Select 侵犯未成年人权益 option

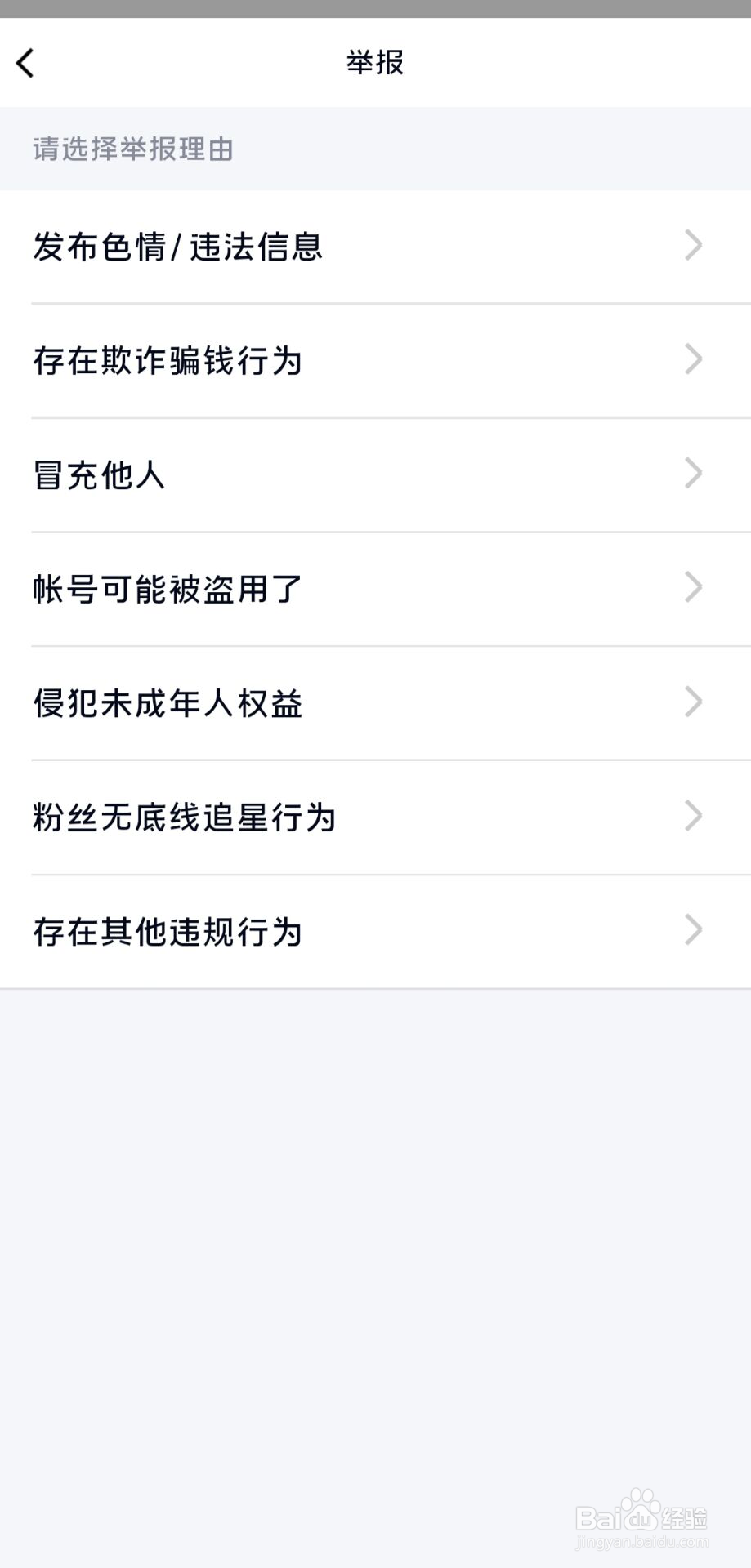[168, 702]
